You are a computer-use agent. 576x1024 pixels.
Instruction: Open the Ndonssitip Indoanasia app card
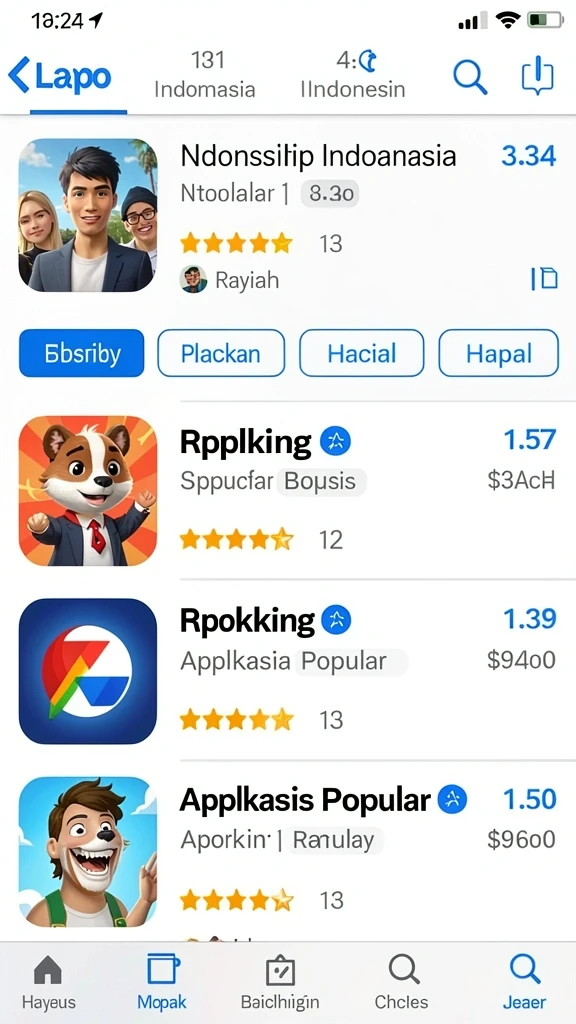288,215
